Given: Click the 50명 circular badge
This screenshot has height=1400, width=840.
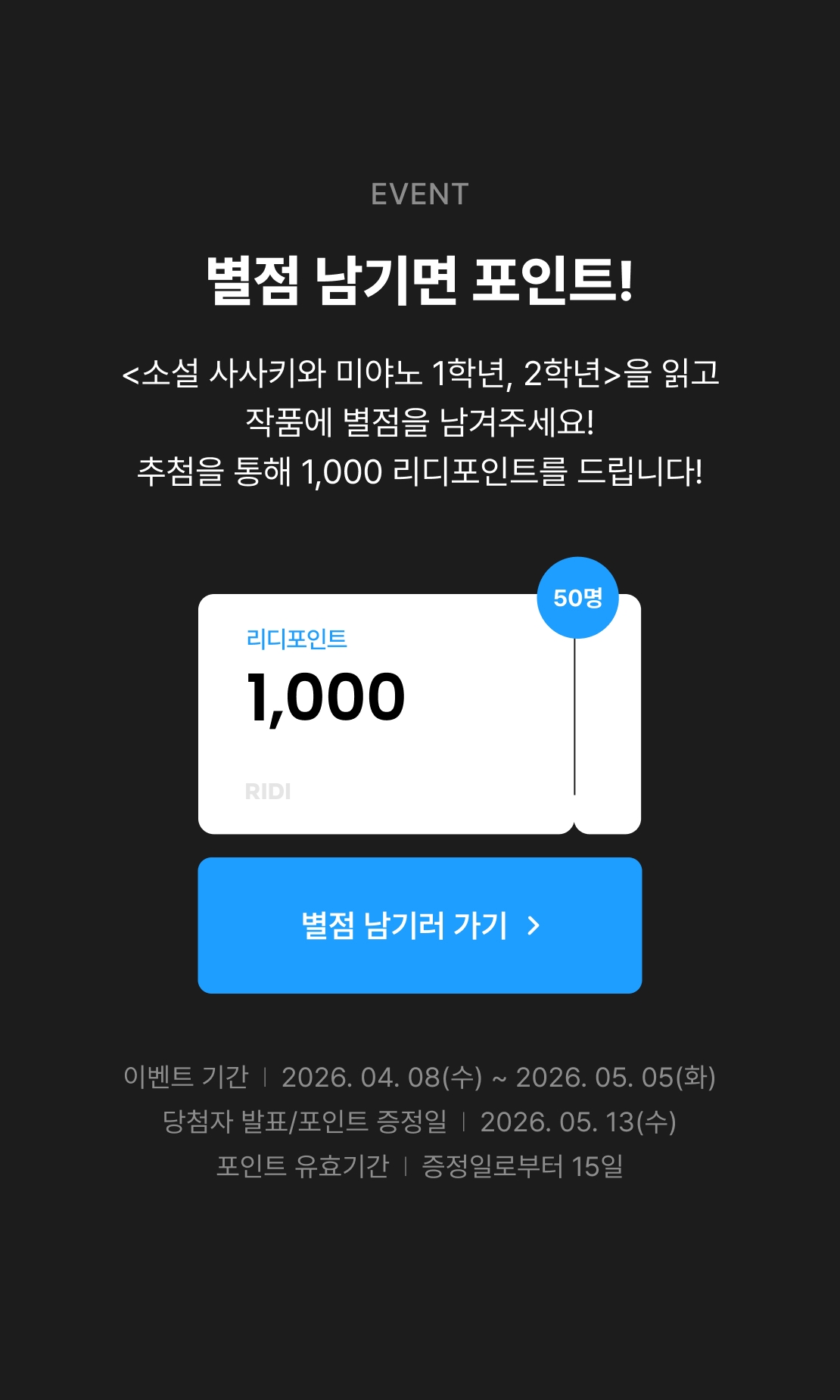Looking at the screenshot, I should click(x=577, y=596).
